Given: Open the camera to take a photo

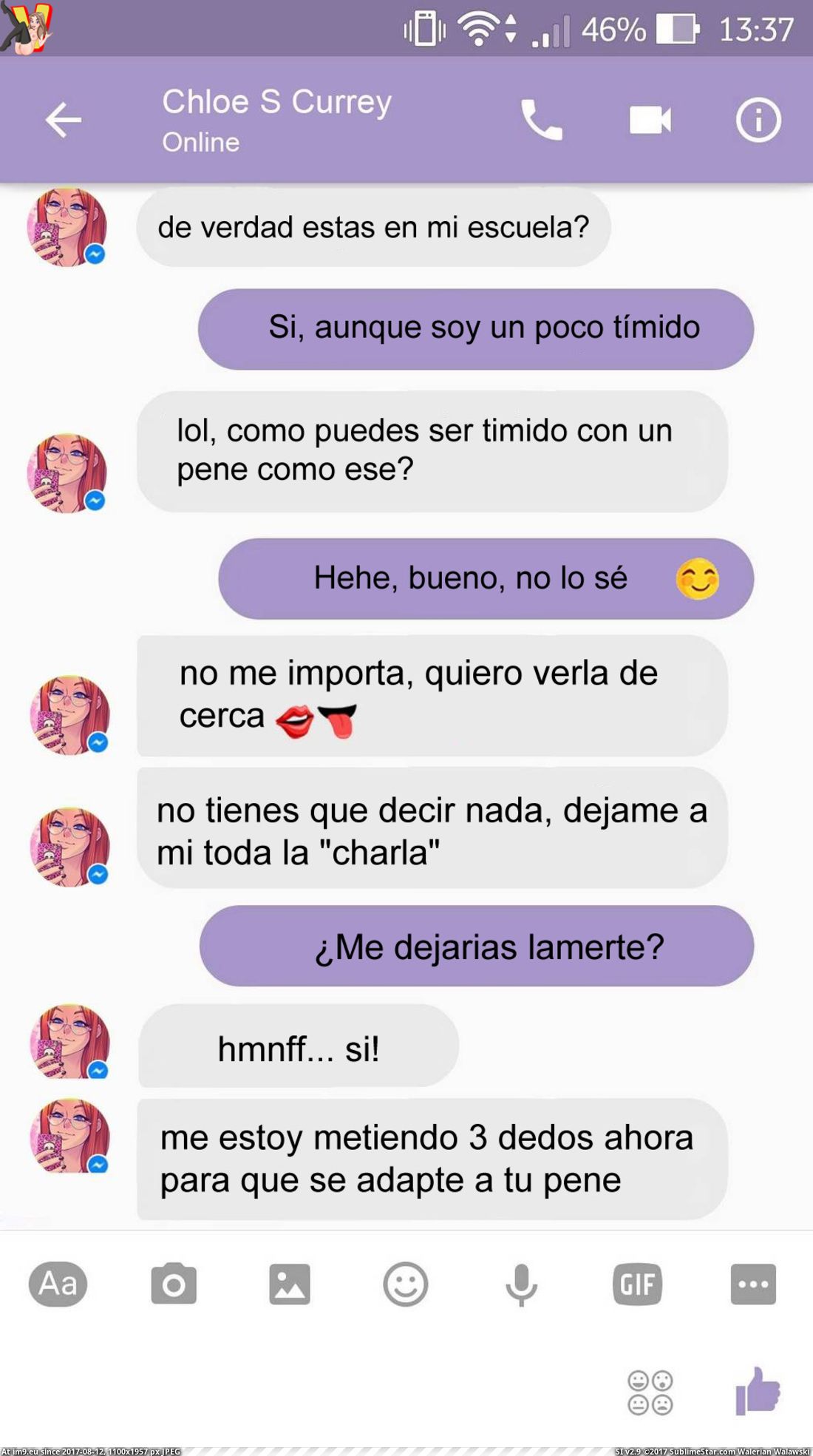Looking at the screenshot, I should pos(174,1284).
